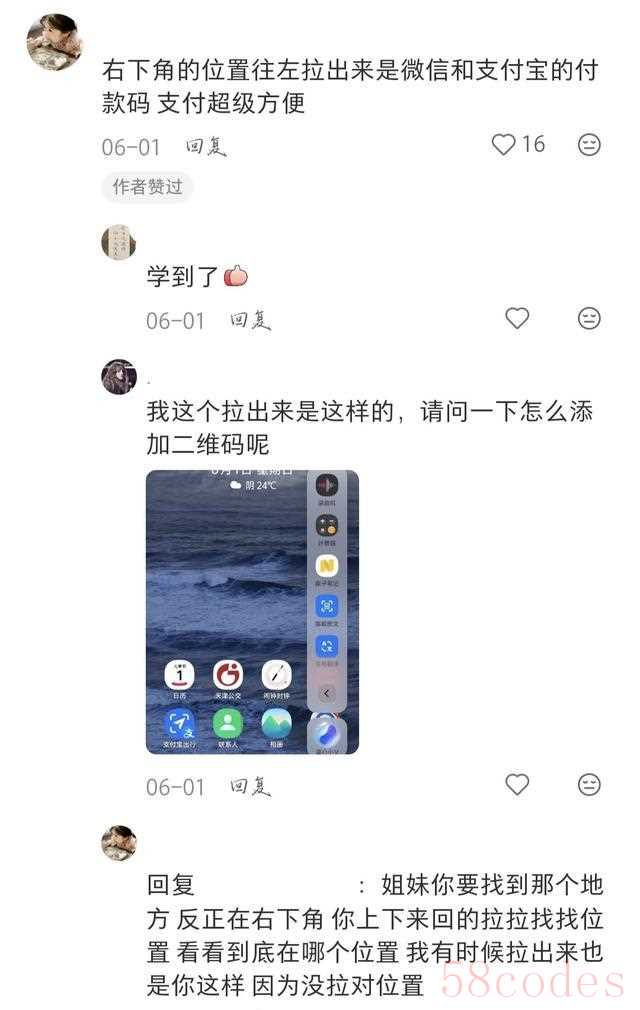View profile of the "学到了" commenter
Image resolution: width=640 pixels, height=1010 pixels.
(x=119, y=242)
